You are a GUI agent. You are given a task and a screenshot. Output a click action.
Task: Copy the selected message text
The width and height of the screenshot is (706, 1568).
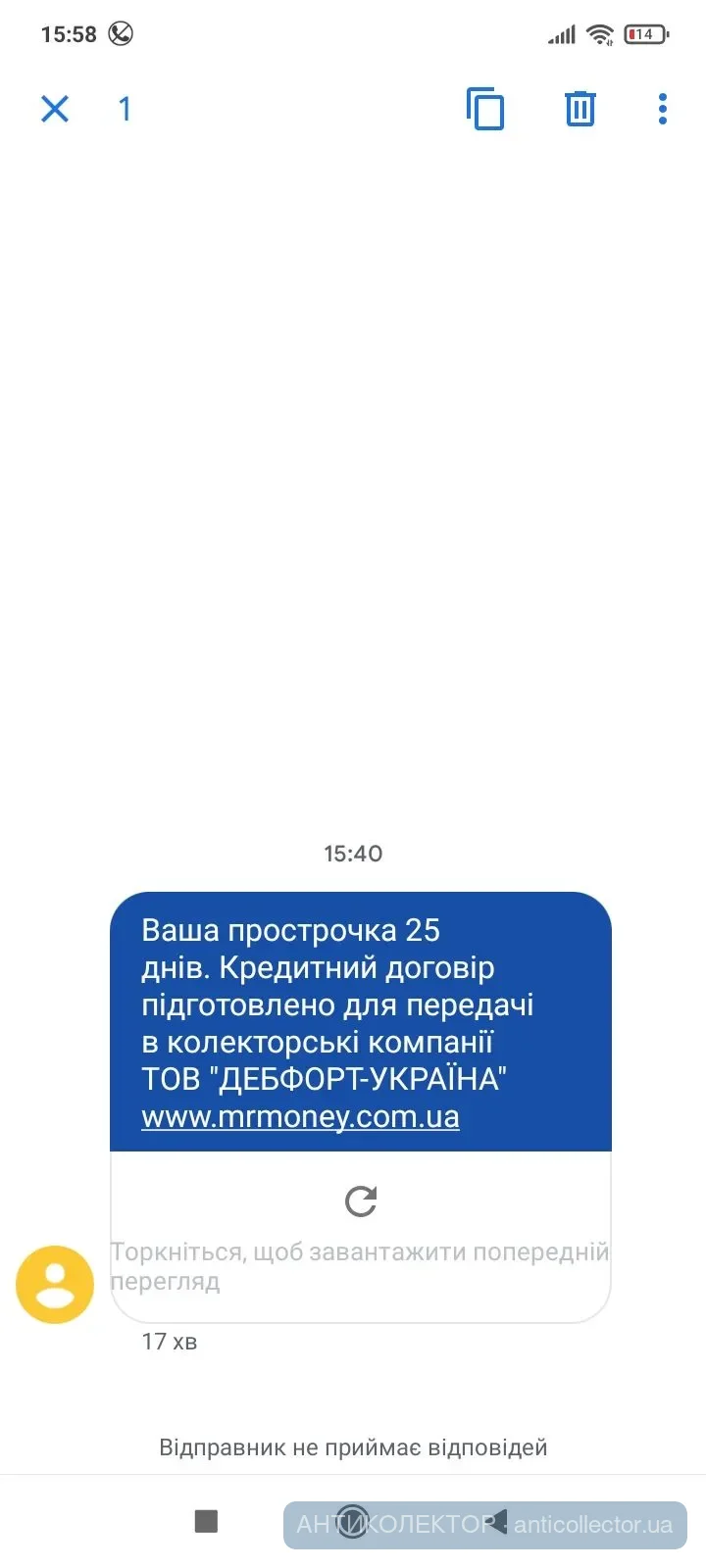pyautogui.click(x=485, y=109)
